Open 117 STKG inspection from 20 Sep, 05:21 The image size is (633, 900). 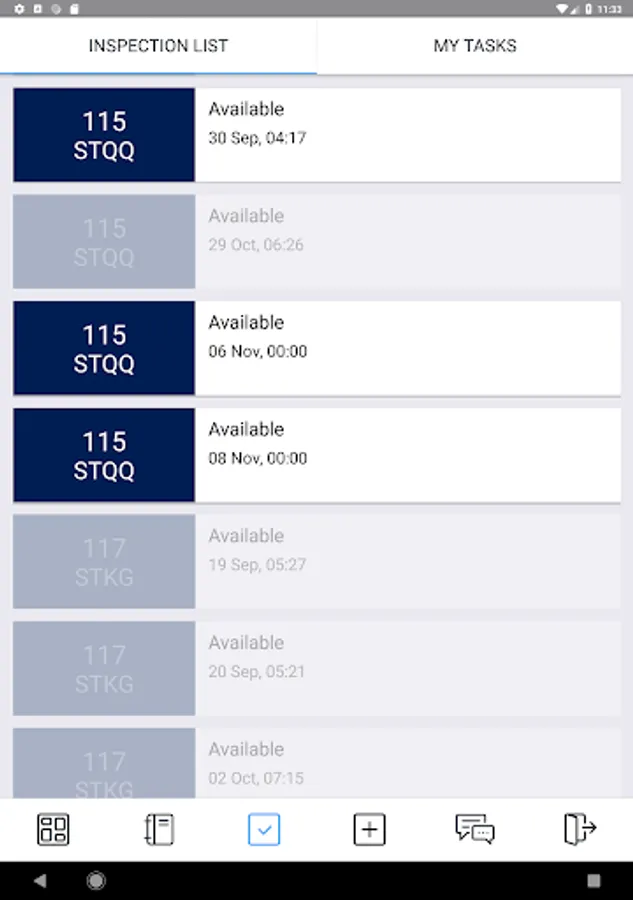316,669
